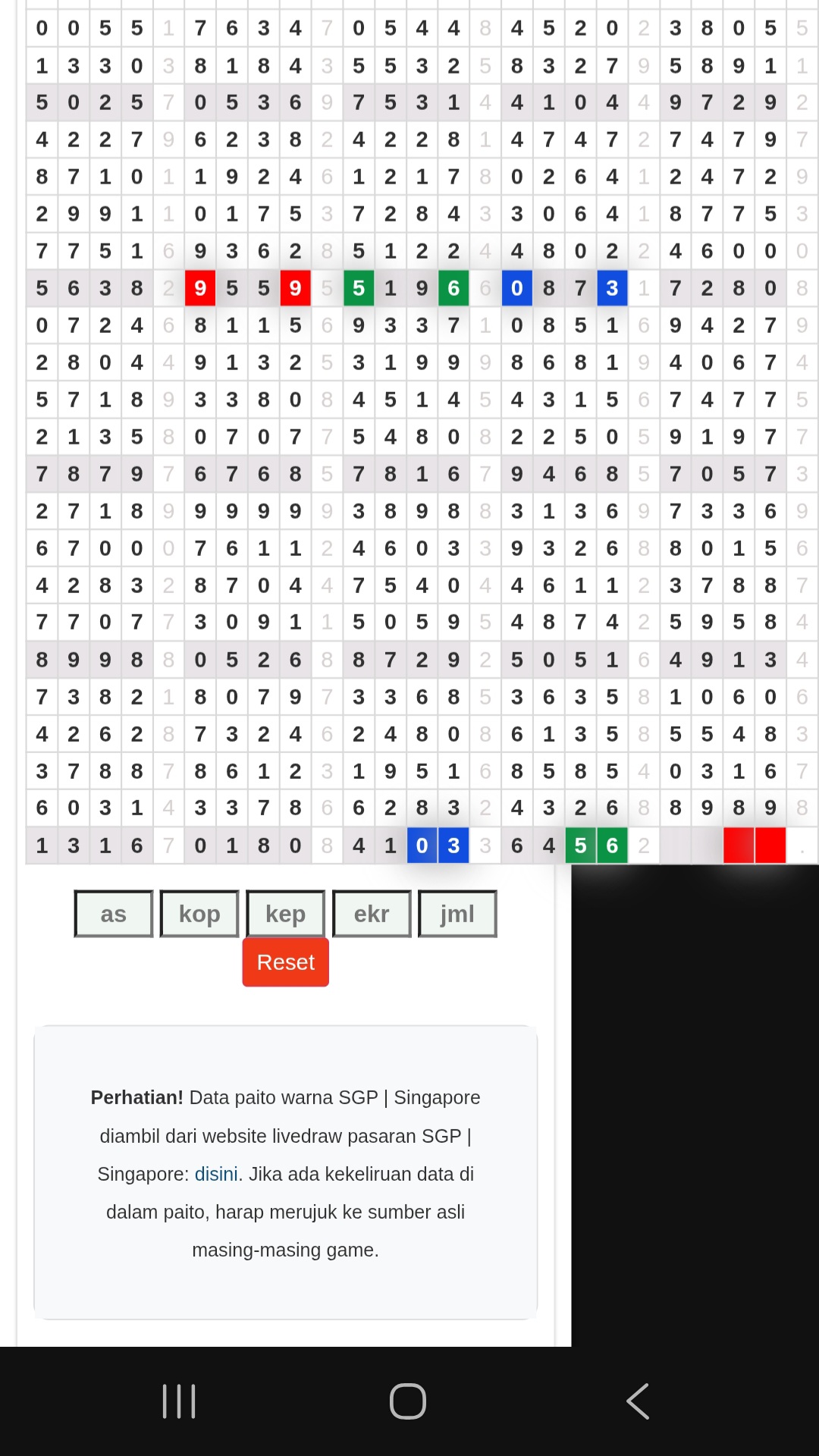Open the recent apps view

[179, 1401]
